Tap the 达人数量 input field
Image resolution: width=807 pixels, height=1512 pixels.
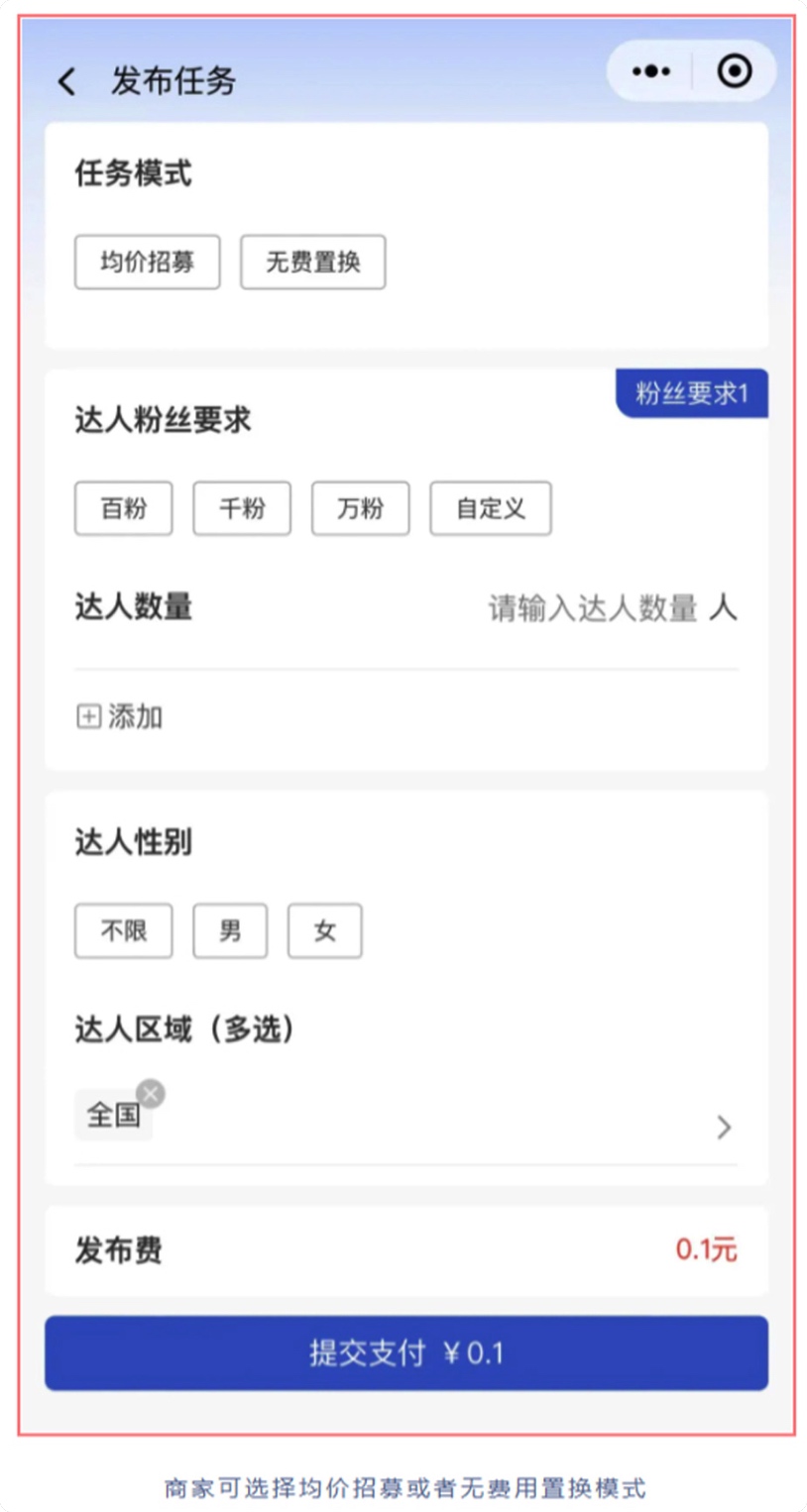tap(593, 608)
